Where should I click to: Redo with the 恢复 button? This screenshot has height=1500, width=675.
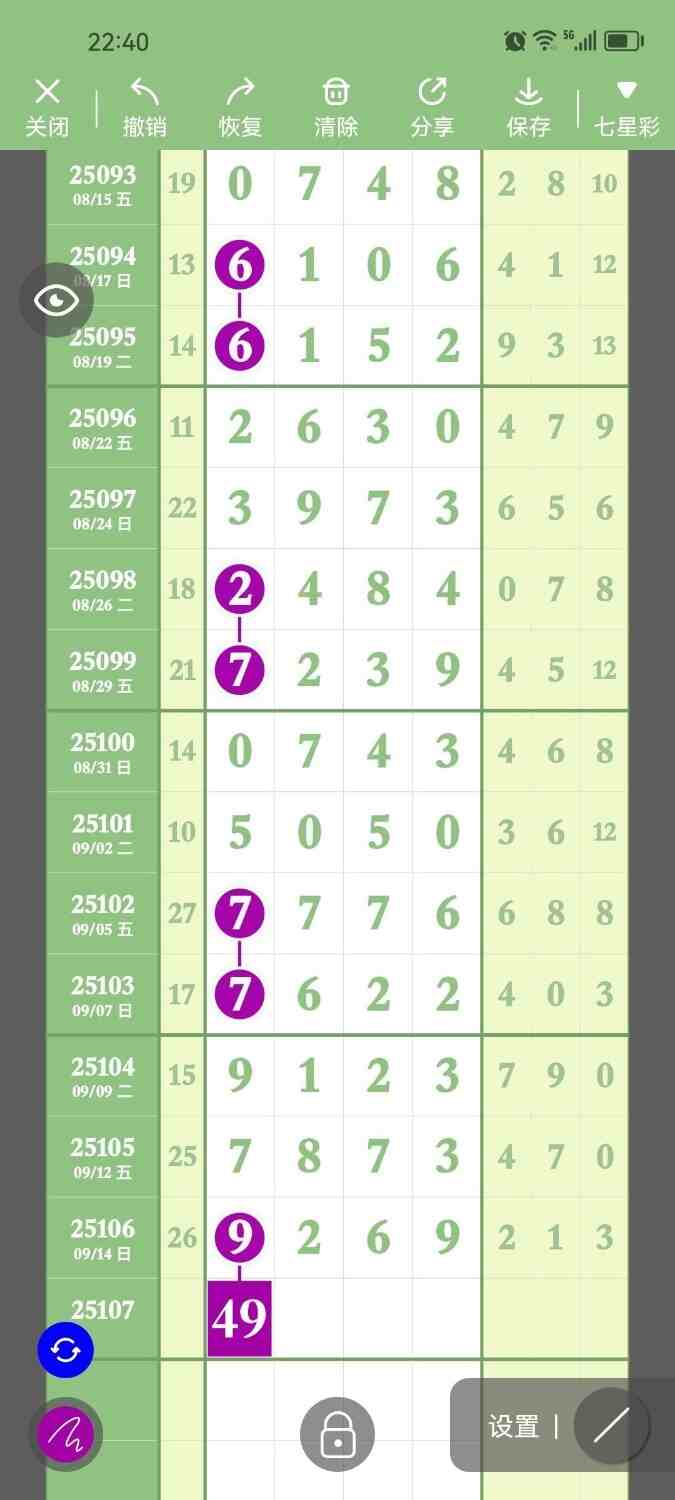click(240, 107)
